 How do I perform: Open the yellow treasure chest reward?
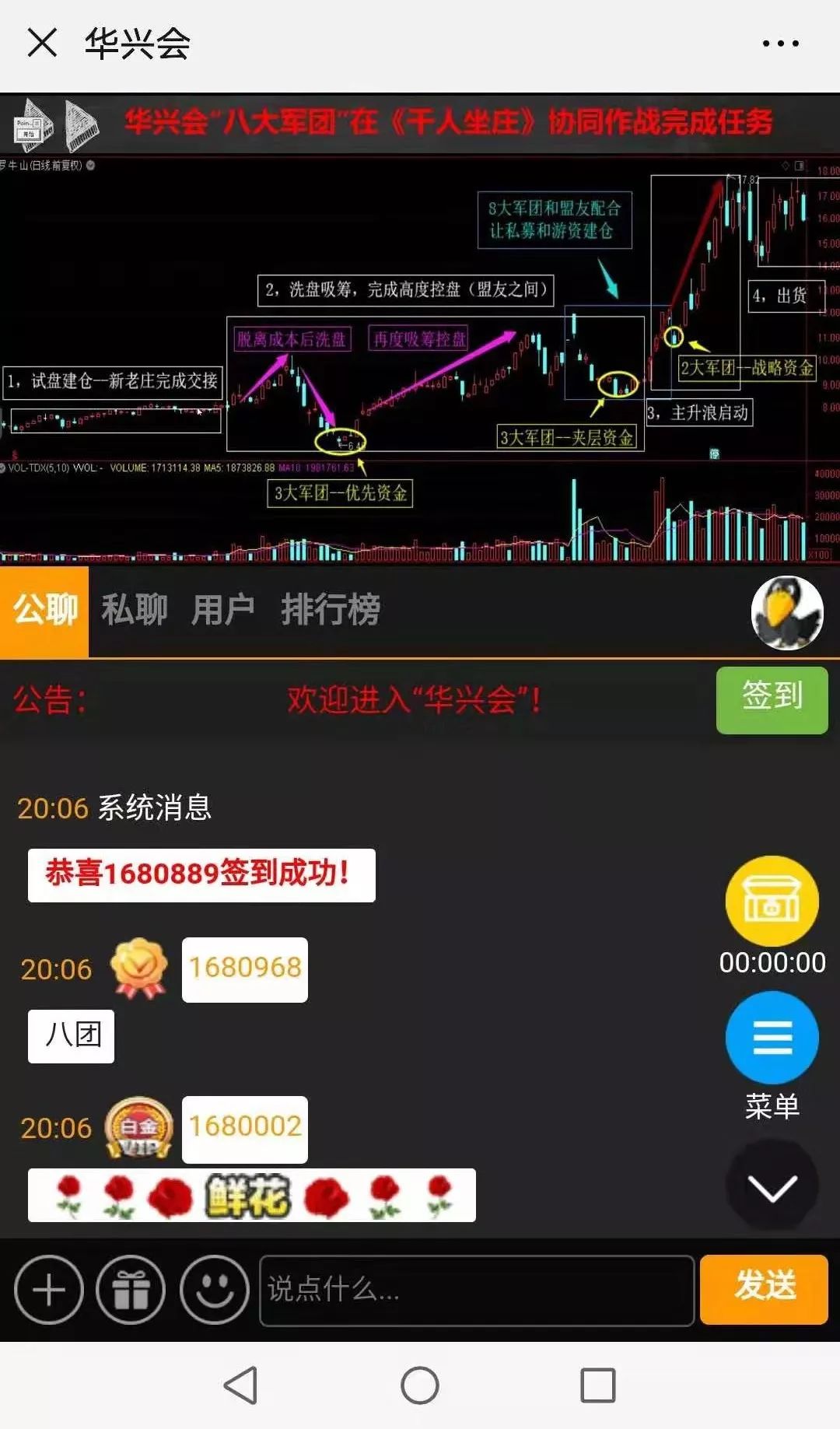[772, 901]
